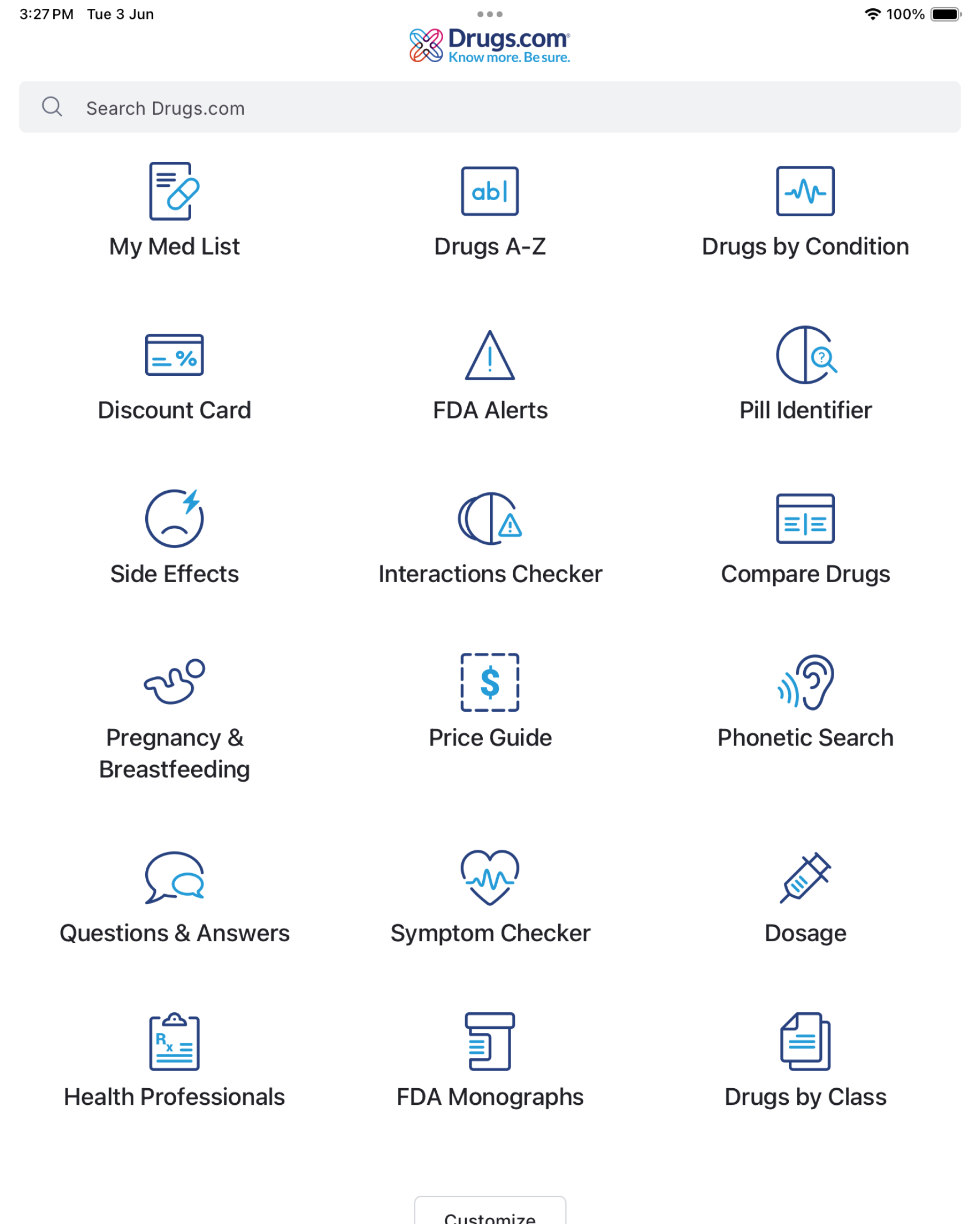Open the Interactions Checker
The height and width of the screenshot is (1224, 980).
click(x=489, y=537)
